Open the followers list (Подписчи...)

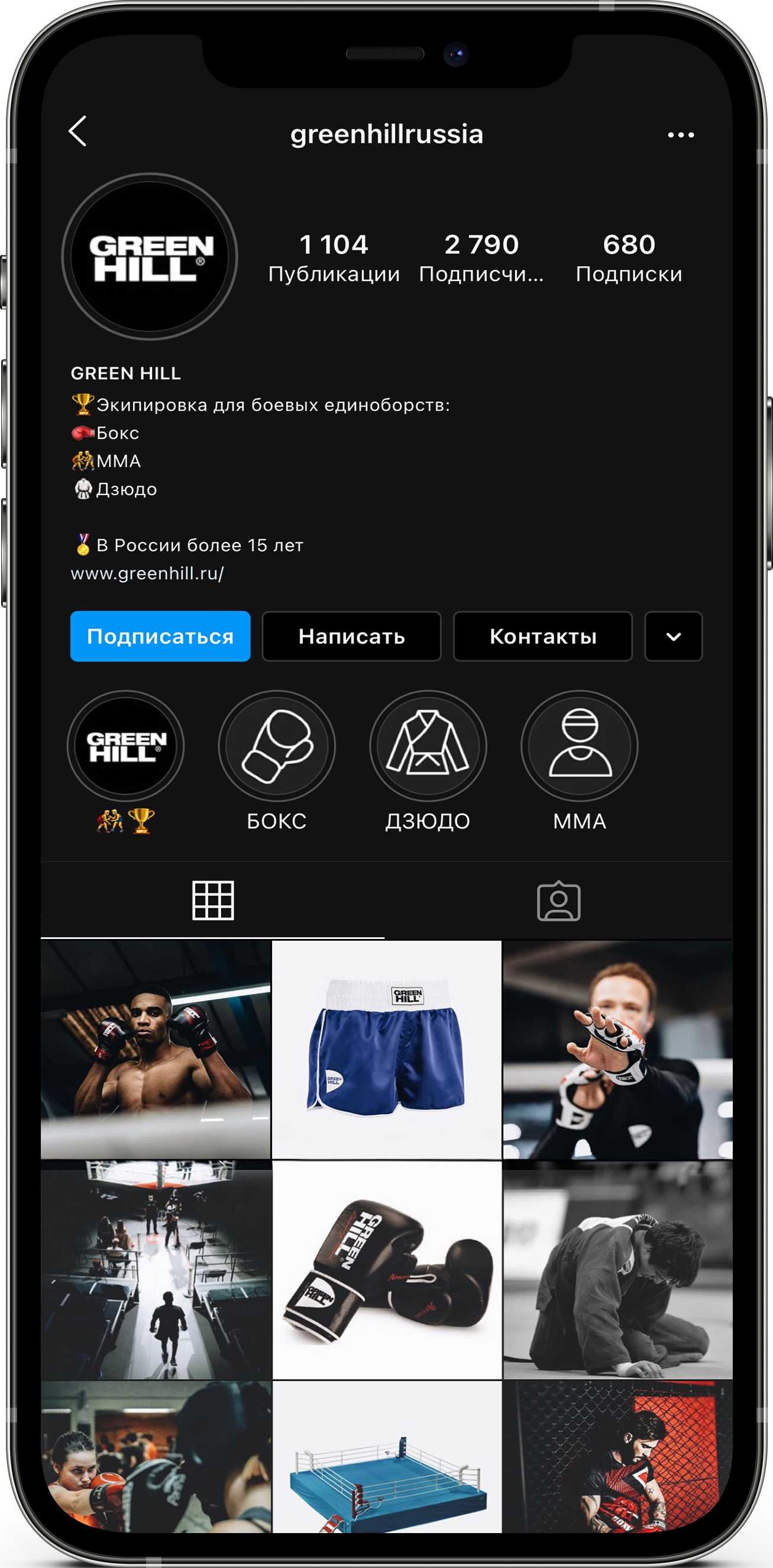click(481, 258)
